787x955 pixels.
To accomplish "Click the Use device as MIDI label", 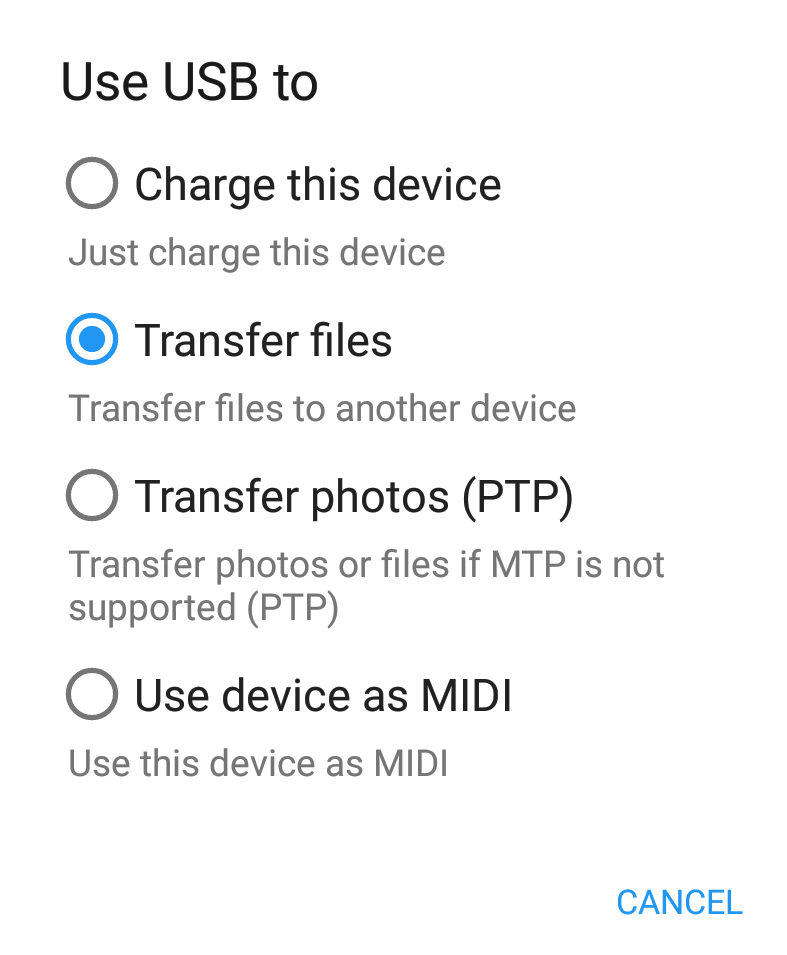I will point(324,694).
